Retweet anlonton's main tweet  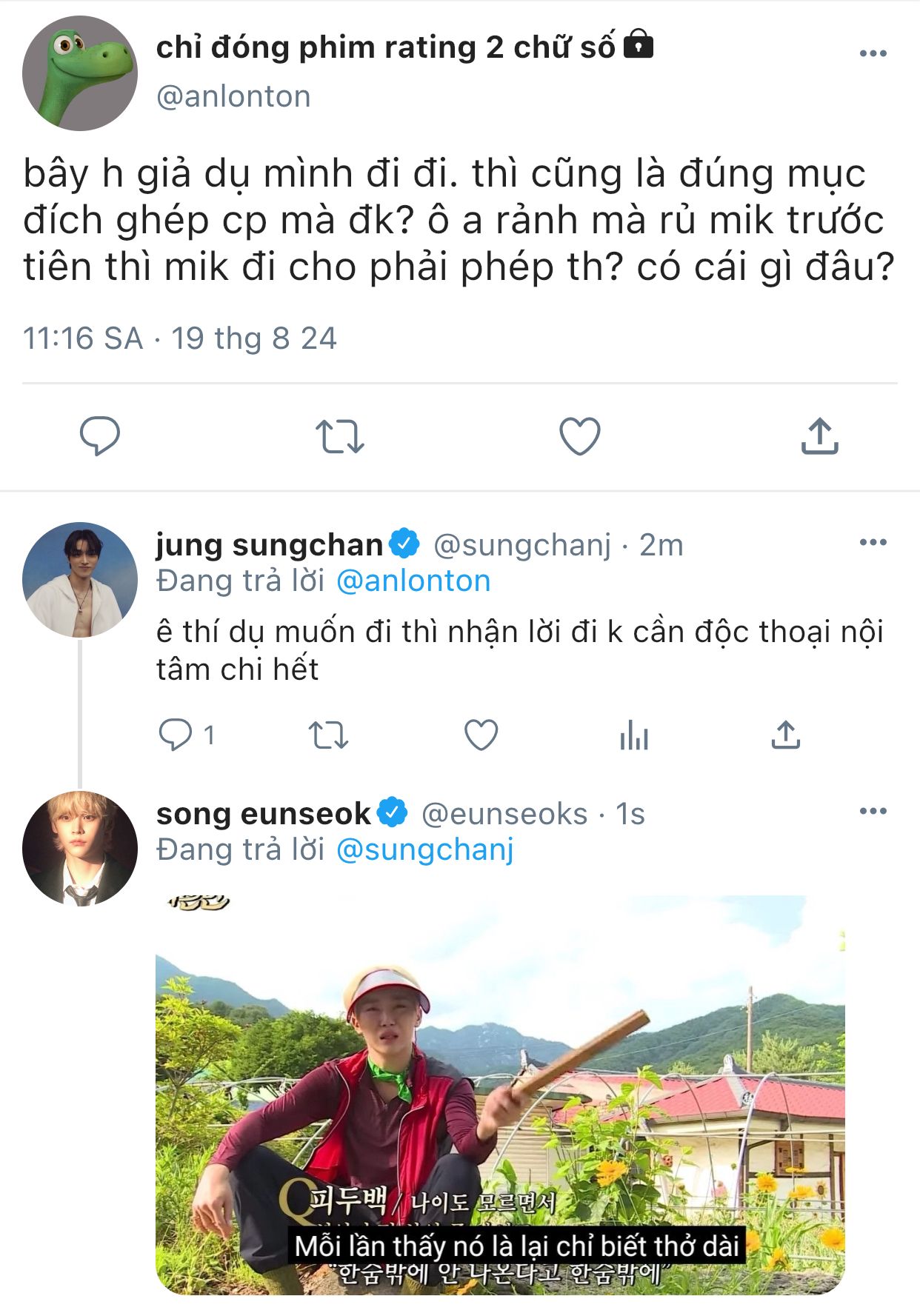click(x=340, y=435)
